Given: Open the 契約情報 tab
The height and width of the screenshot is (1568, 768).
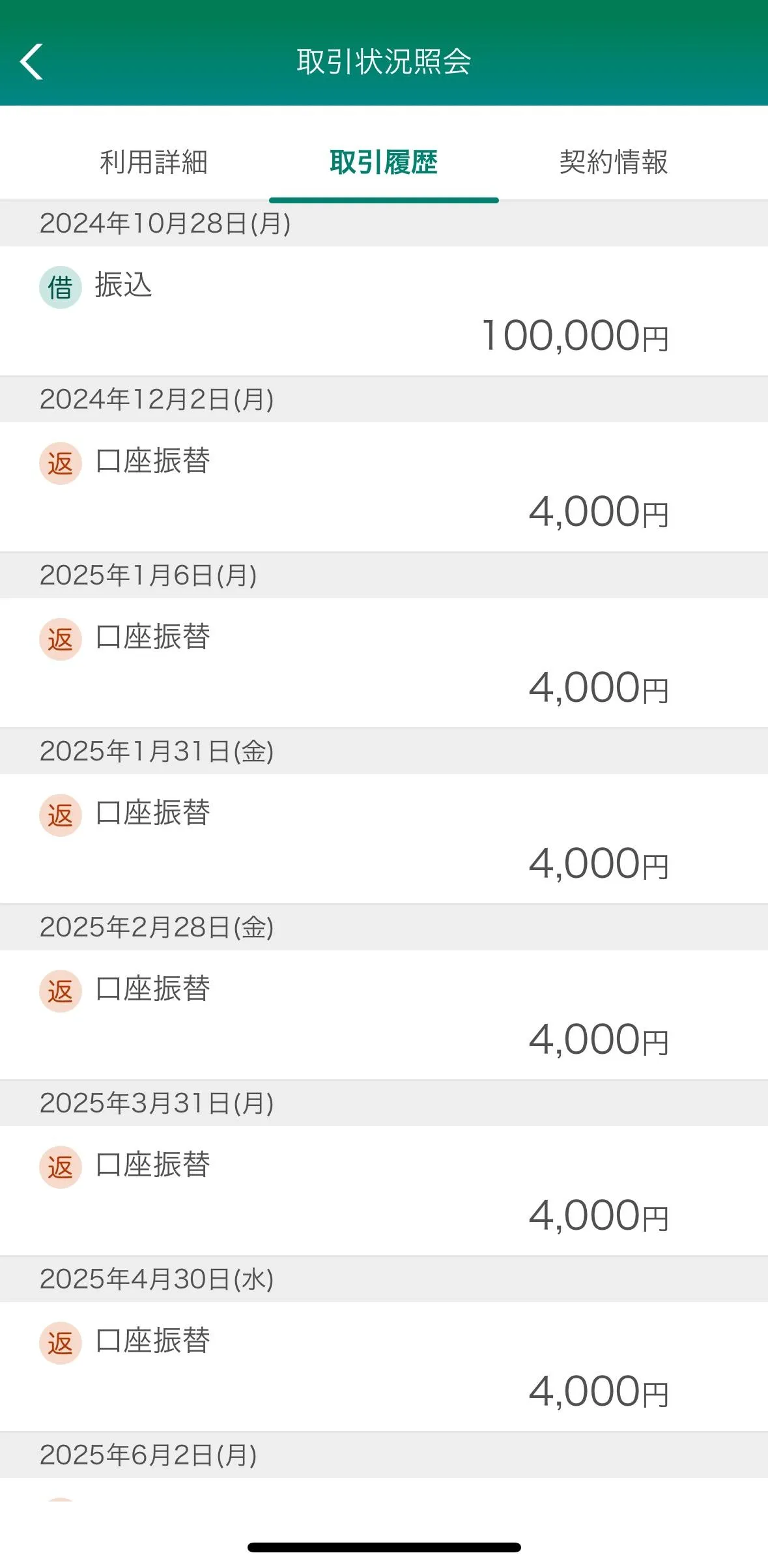Looking at the screenshot, I should tap(613, 162).
